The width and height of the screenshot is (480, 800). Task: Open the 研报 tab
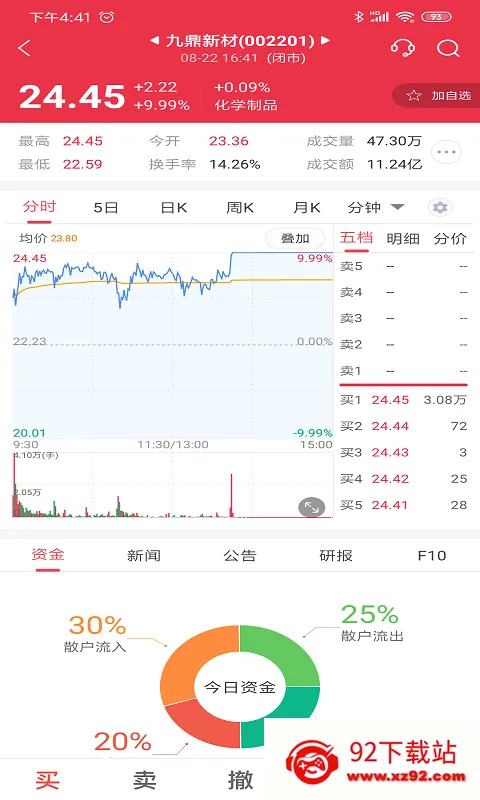coord(336,555)
